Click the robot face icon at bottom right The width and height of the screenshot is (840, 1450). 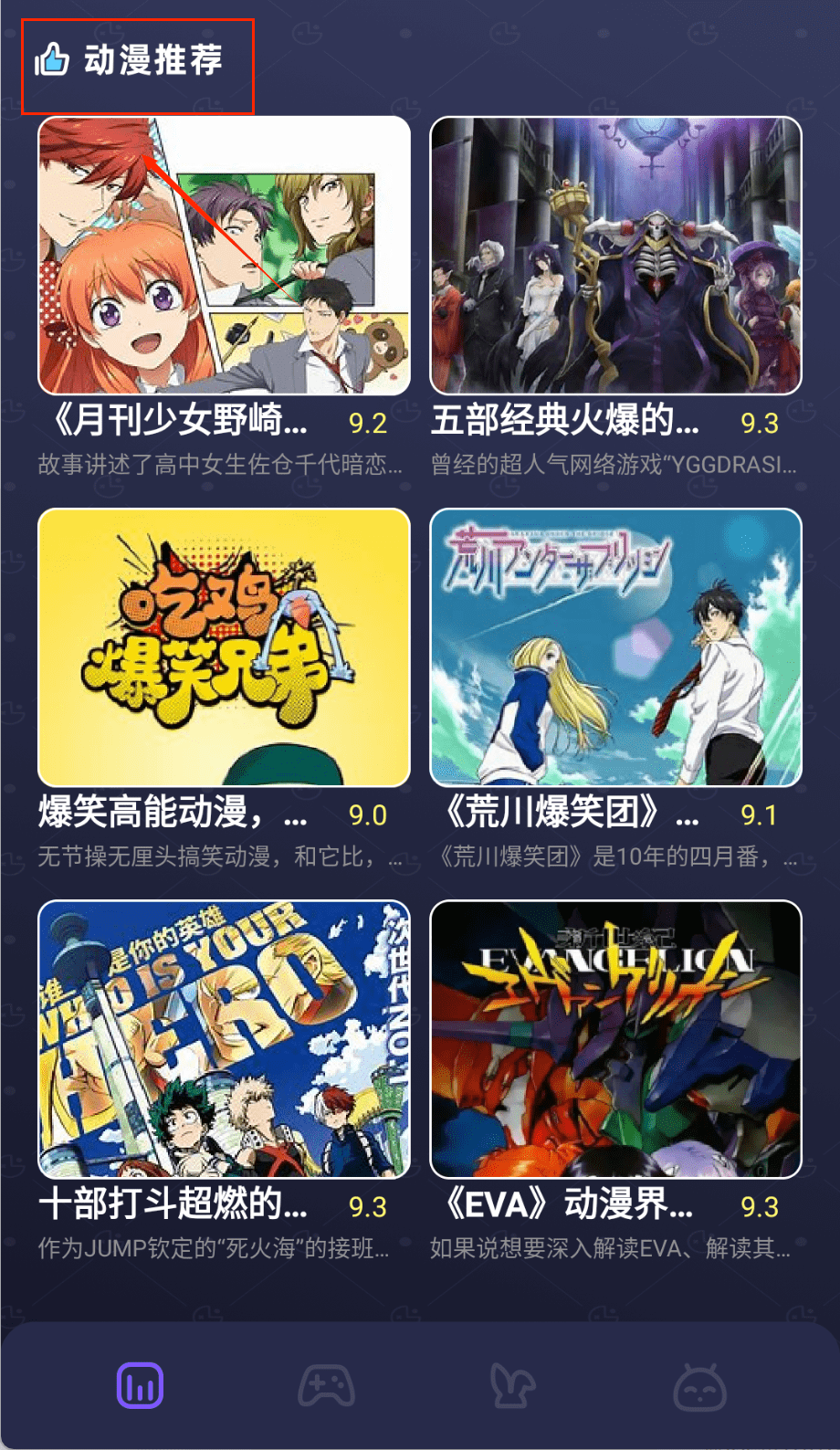[699, 1384]
